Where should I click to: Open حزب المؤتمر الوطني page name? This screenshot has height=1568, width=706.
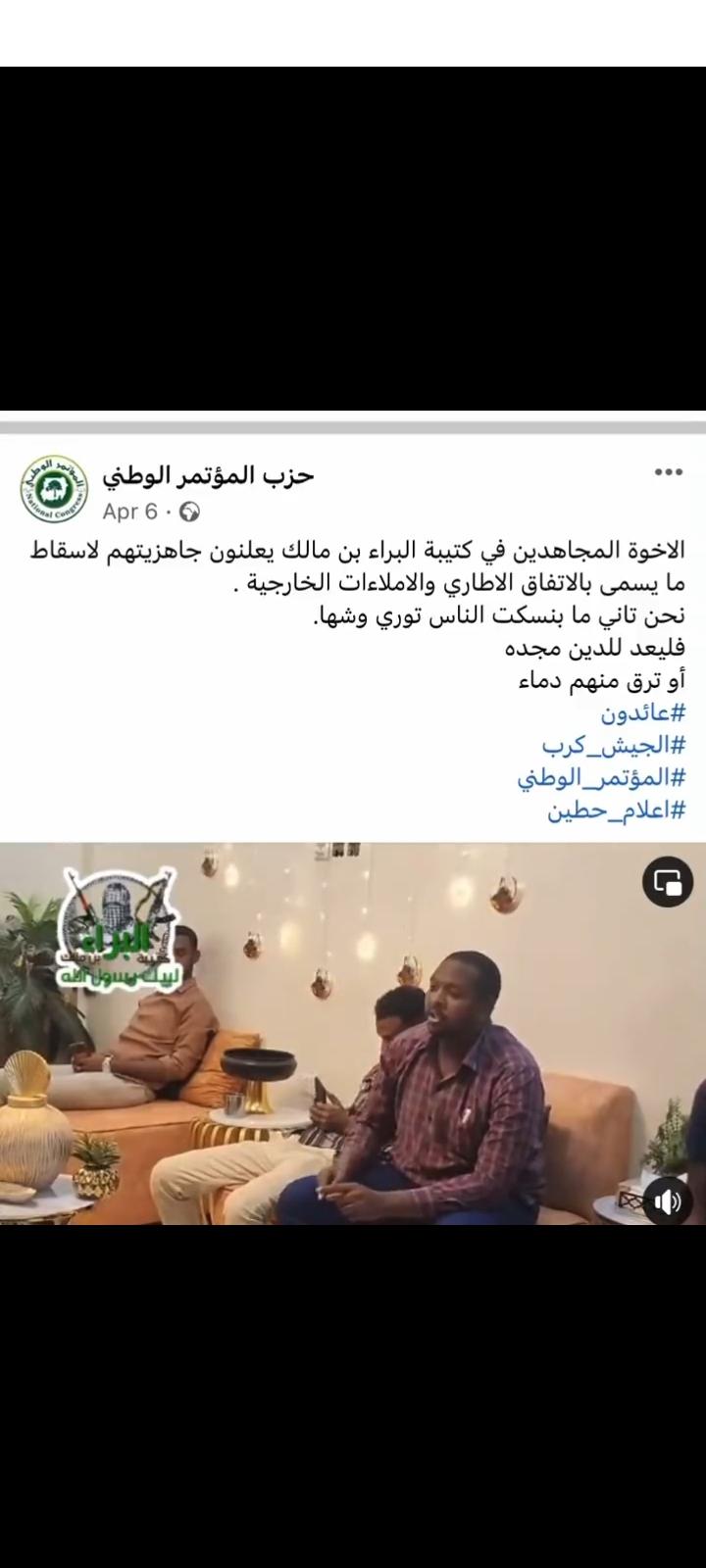coord(208,475)
